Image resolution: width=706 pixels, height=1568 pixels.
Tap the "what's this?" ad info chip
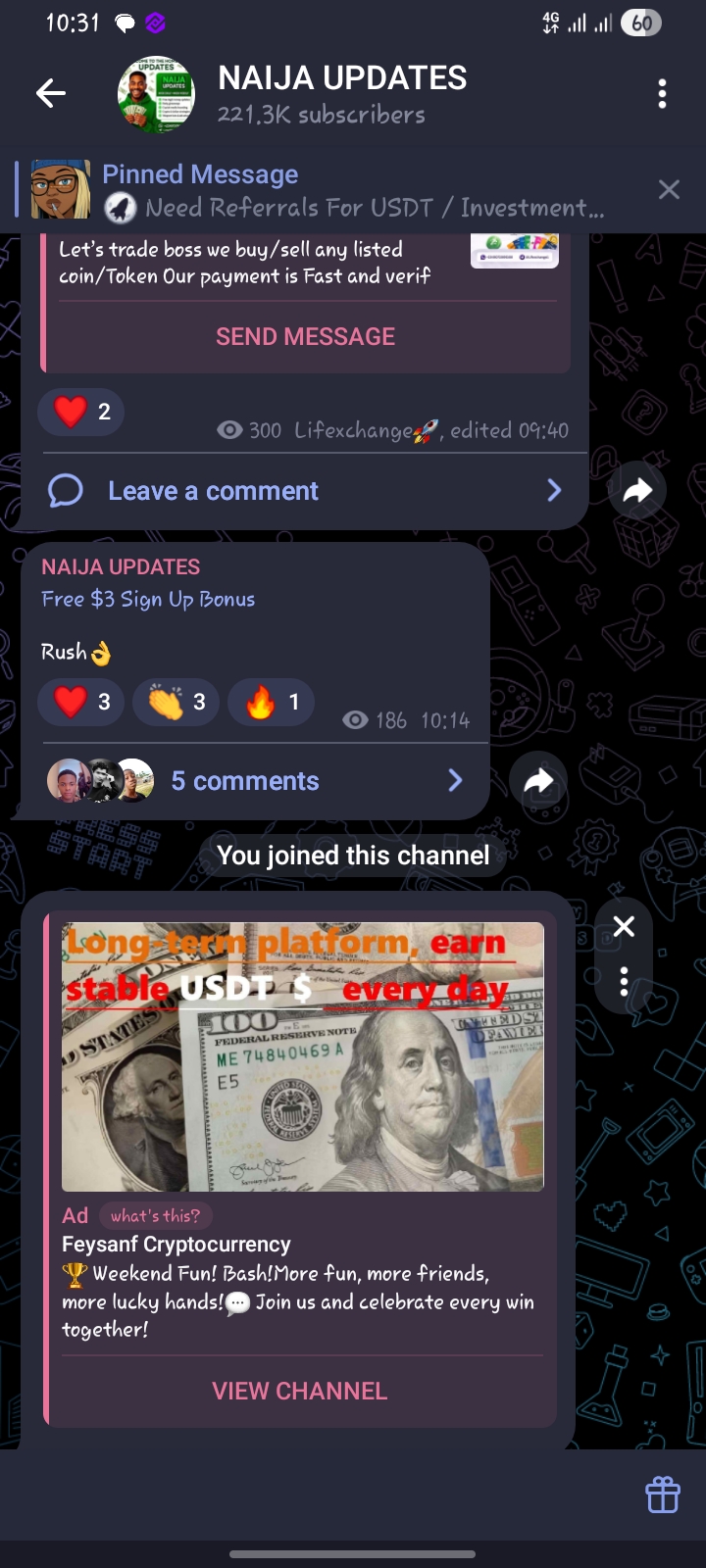click(x=155, y=1216)
